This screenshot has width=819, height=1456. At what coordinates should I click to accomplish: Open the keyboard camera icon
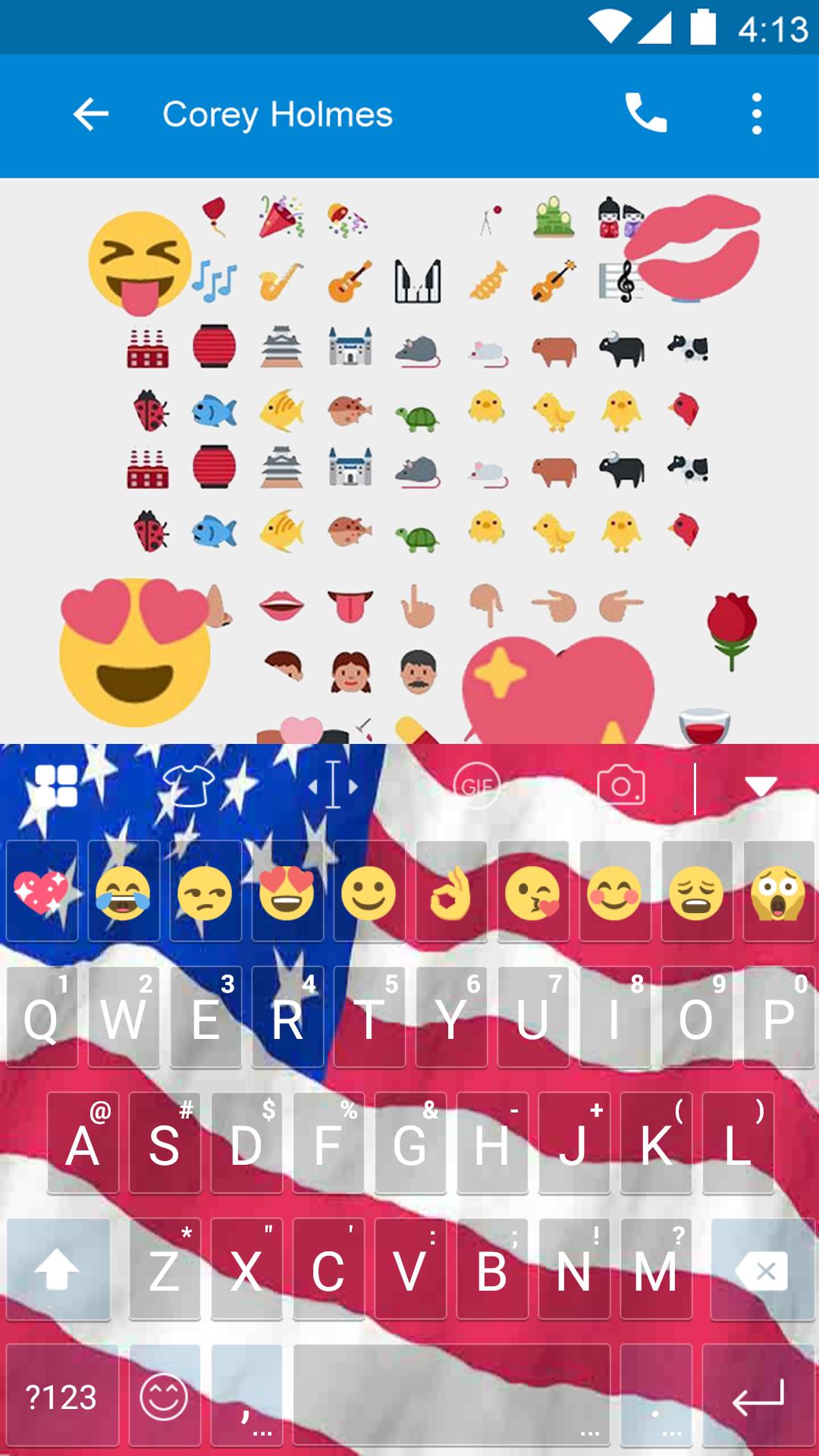coord(621,786)
